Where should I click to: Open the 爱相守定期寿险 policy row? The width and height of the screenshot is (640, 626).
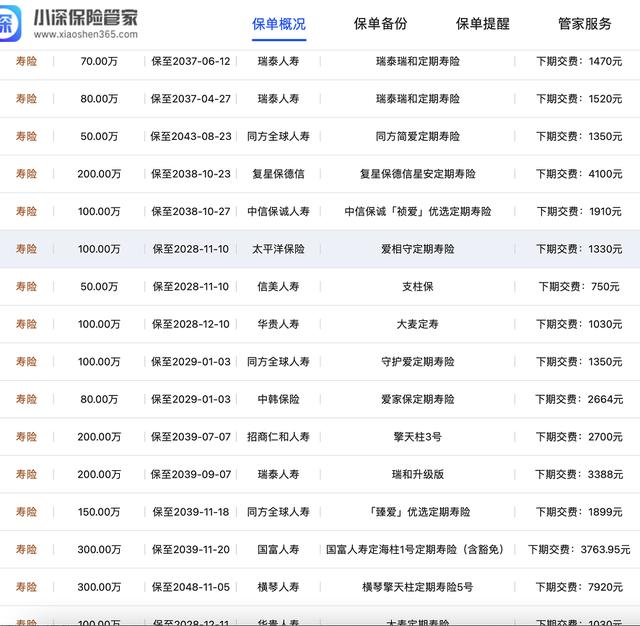(418, 249)
